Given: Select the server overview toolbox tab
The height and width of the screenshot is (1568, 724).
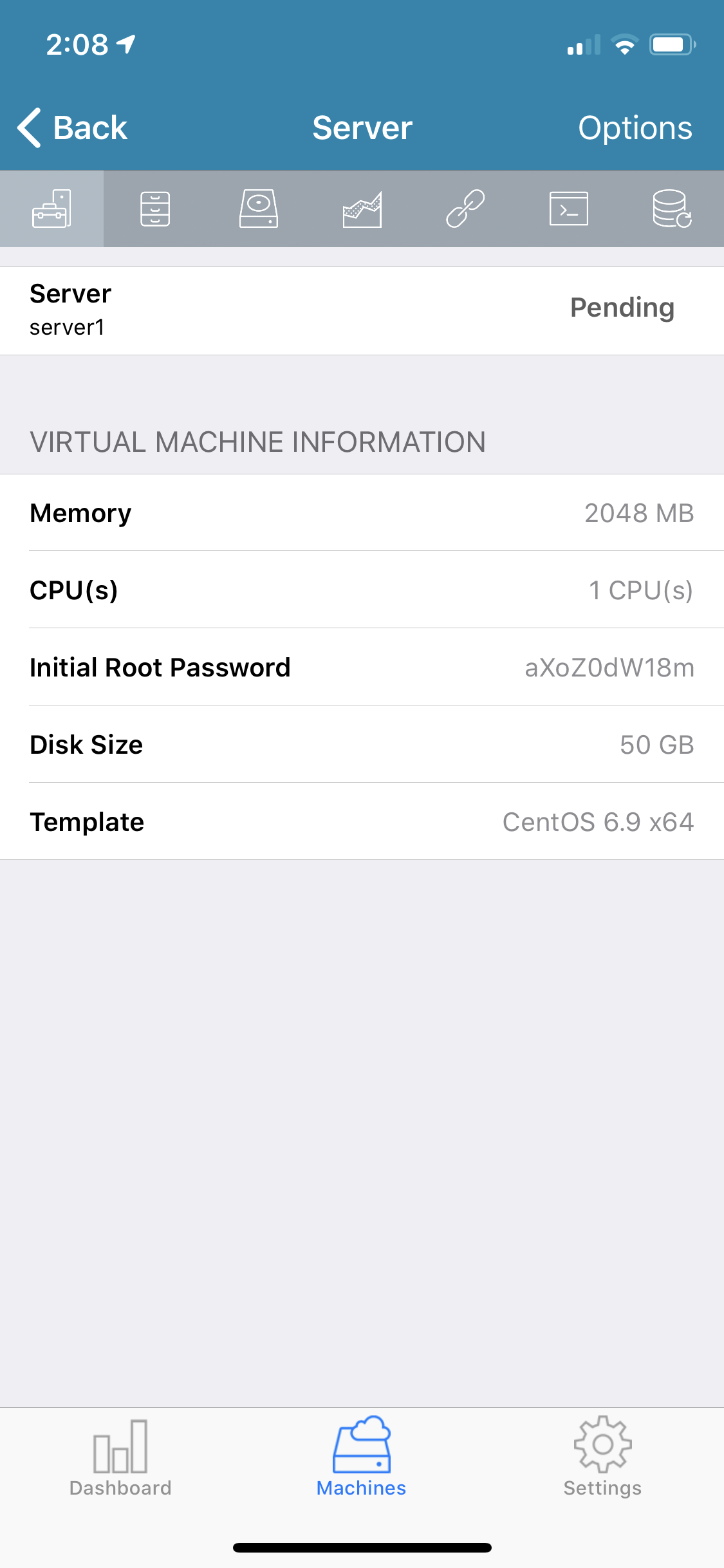Looking at the screenshot, I should tap(51, 209).
